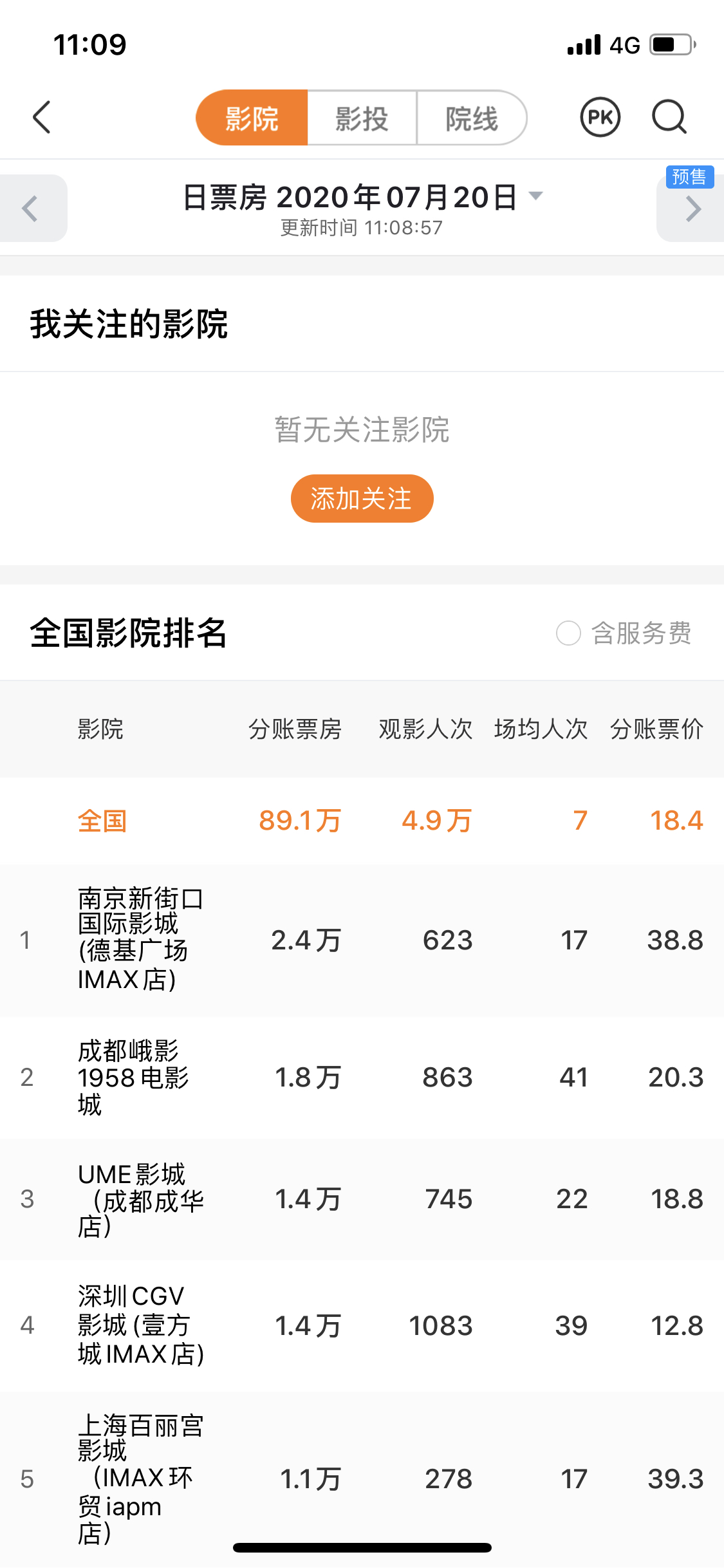Screen dimensions: 724x1568
Task: View UME影城(成都成华店) details
Action: 362,1199
